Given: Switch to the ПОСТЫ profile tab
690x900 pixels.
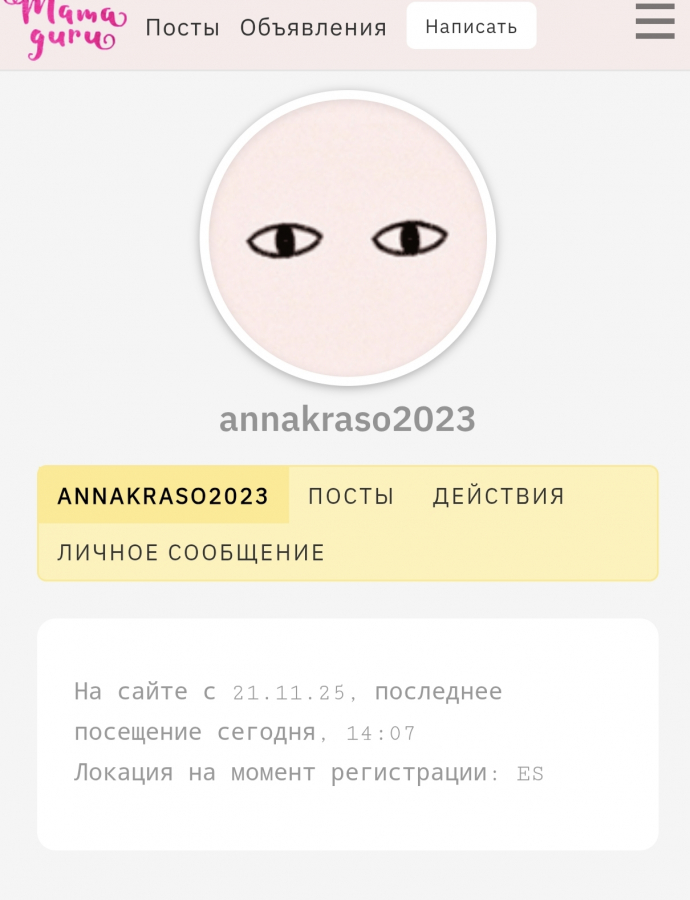Looking at the screenshot, I should pyautogui.click(x=351, y=496).
